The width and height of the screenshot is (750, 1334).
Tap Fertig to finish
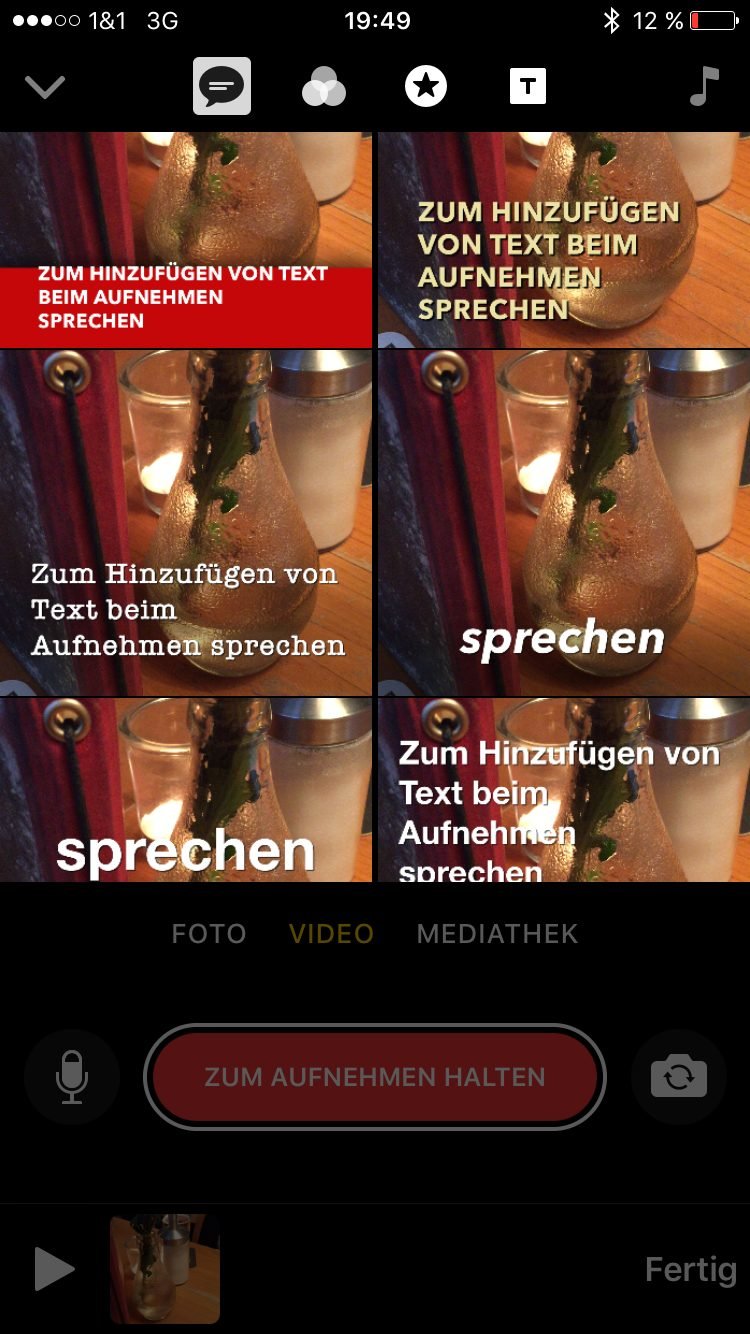pos(690,1269)
